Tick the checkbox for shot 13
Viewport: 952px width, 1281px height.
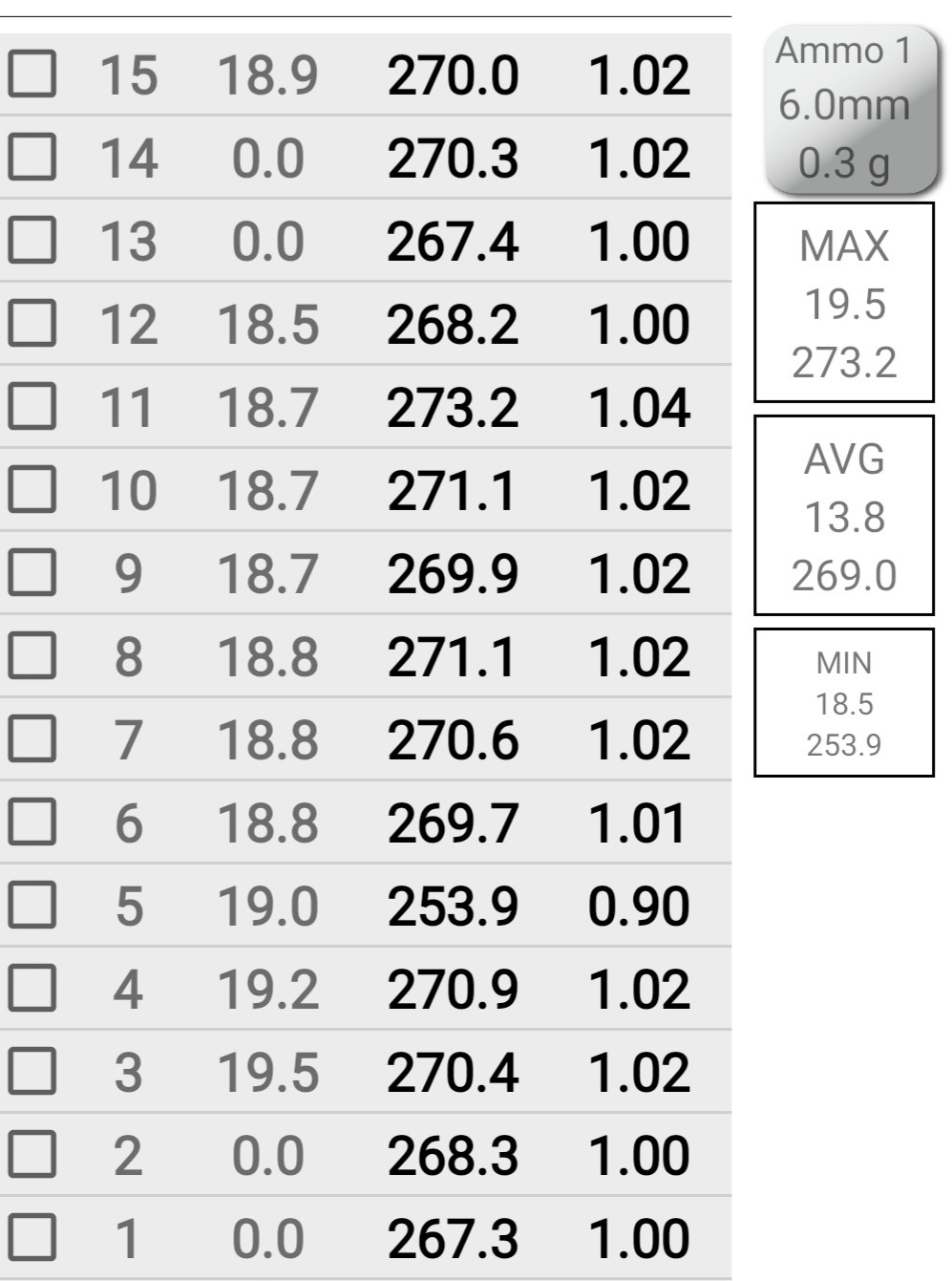(32, 242)
